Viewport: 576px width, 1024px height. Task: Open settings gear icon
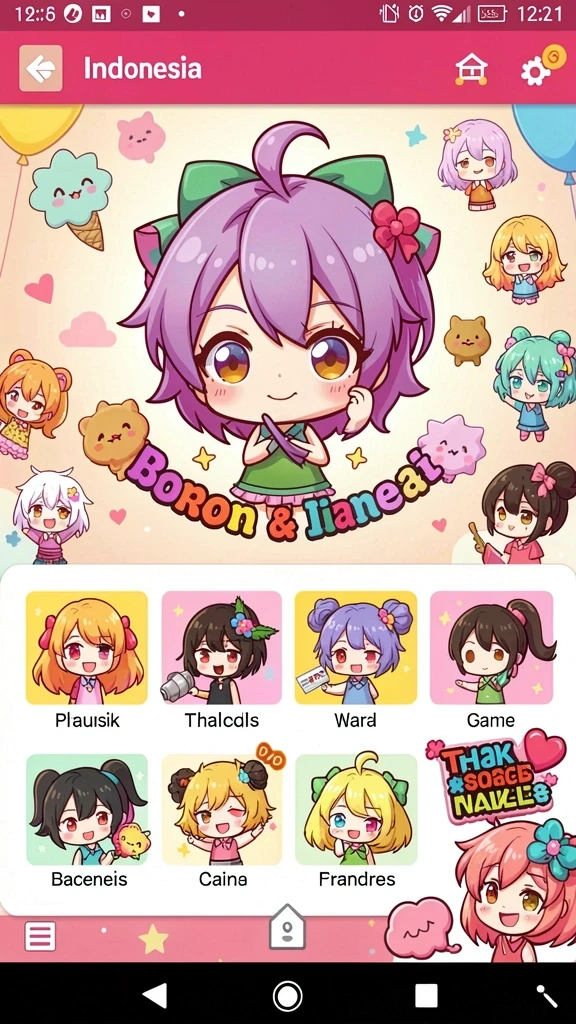(x=536, y=70)
